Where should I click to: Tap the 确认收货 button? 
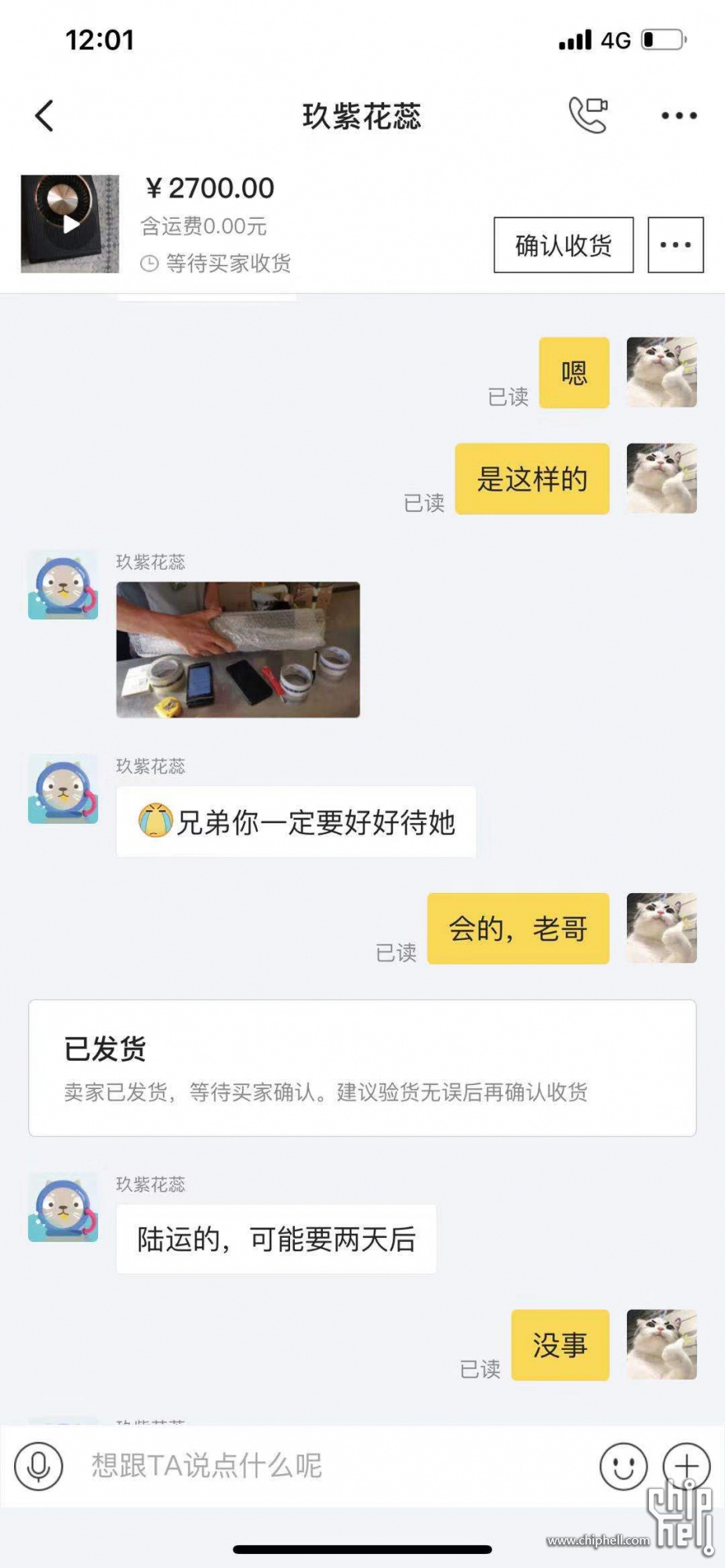[x=563, y=245]
